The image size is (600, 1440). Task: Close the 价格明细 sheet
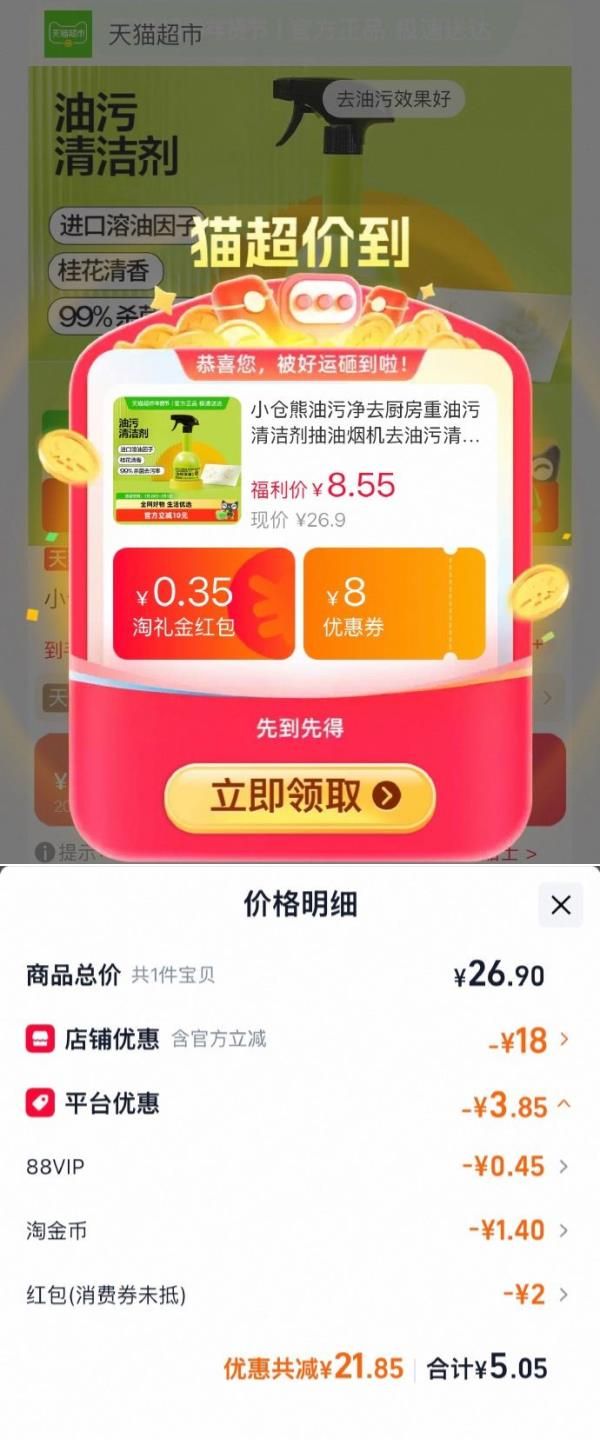click(560, 906)
